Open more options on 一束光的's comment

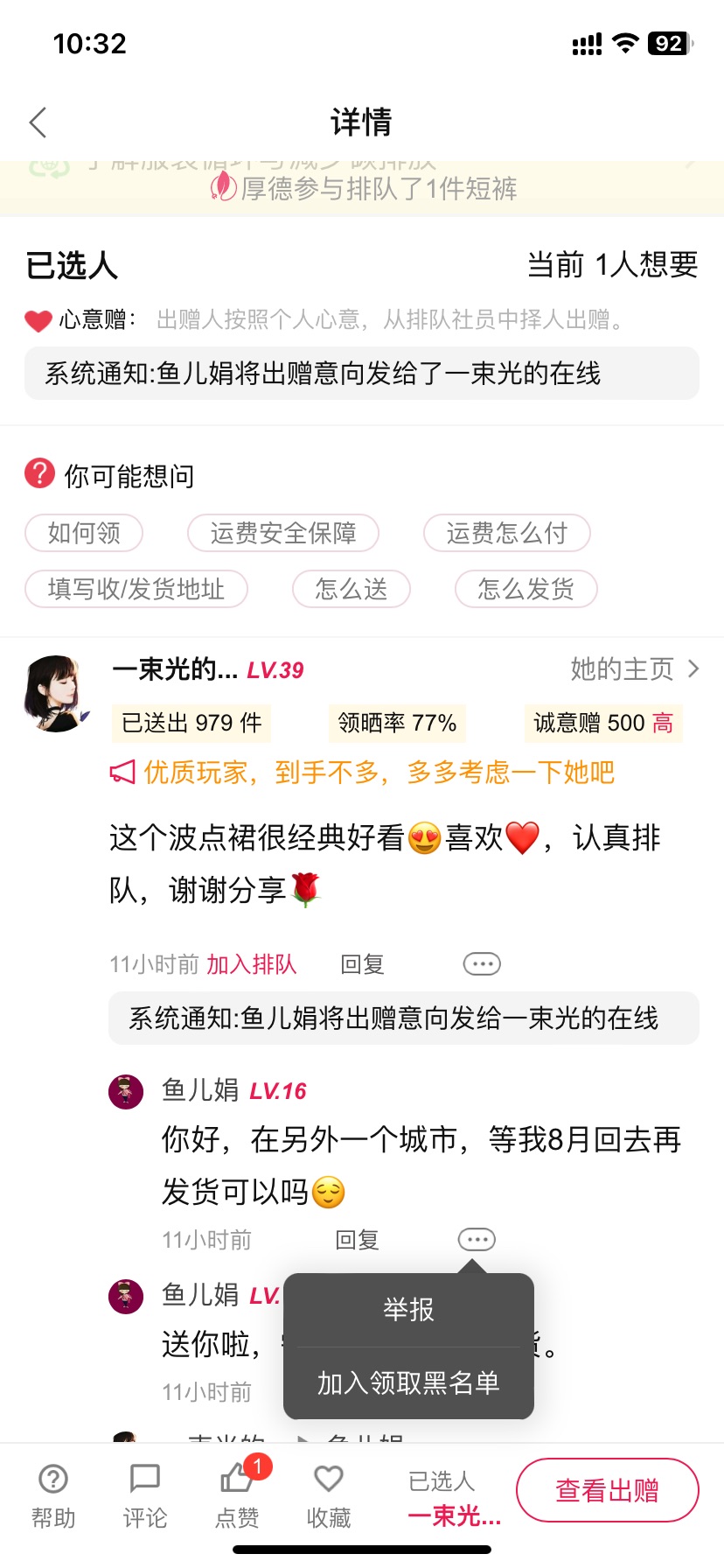click(x=482, y=964)
